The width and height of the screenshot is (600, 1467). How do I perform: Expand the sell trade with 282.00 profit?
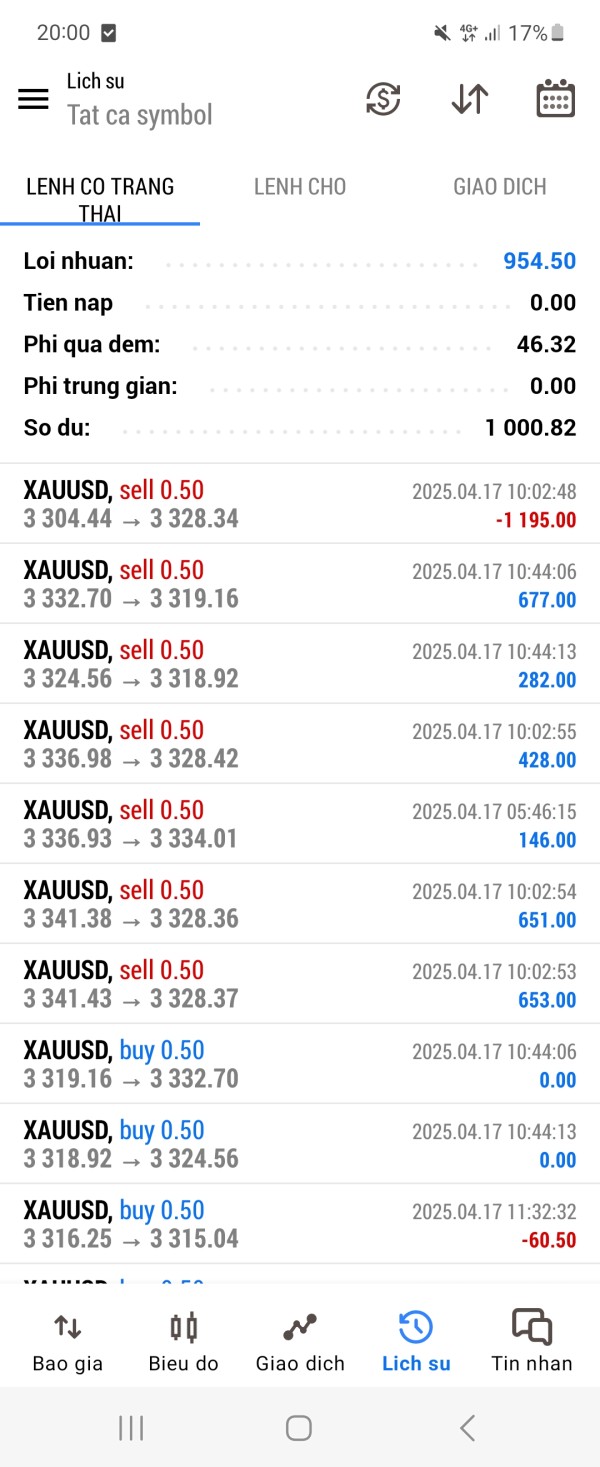coord(300,664)
